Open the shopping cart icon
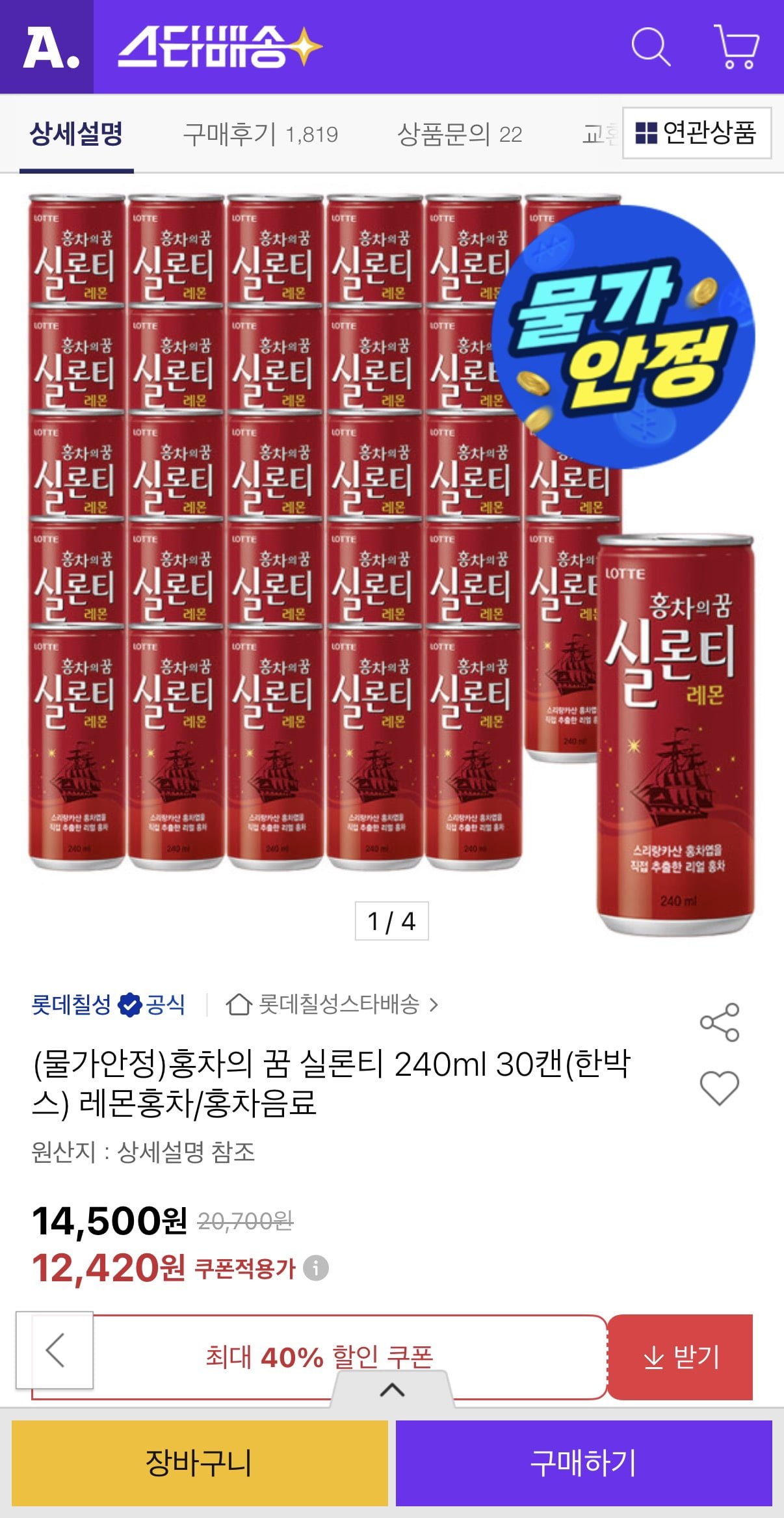The height and width of the screenshot is (1518, 784). click(x=737, y=47)
